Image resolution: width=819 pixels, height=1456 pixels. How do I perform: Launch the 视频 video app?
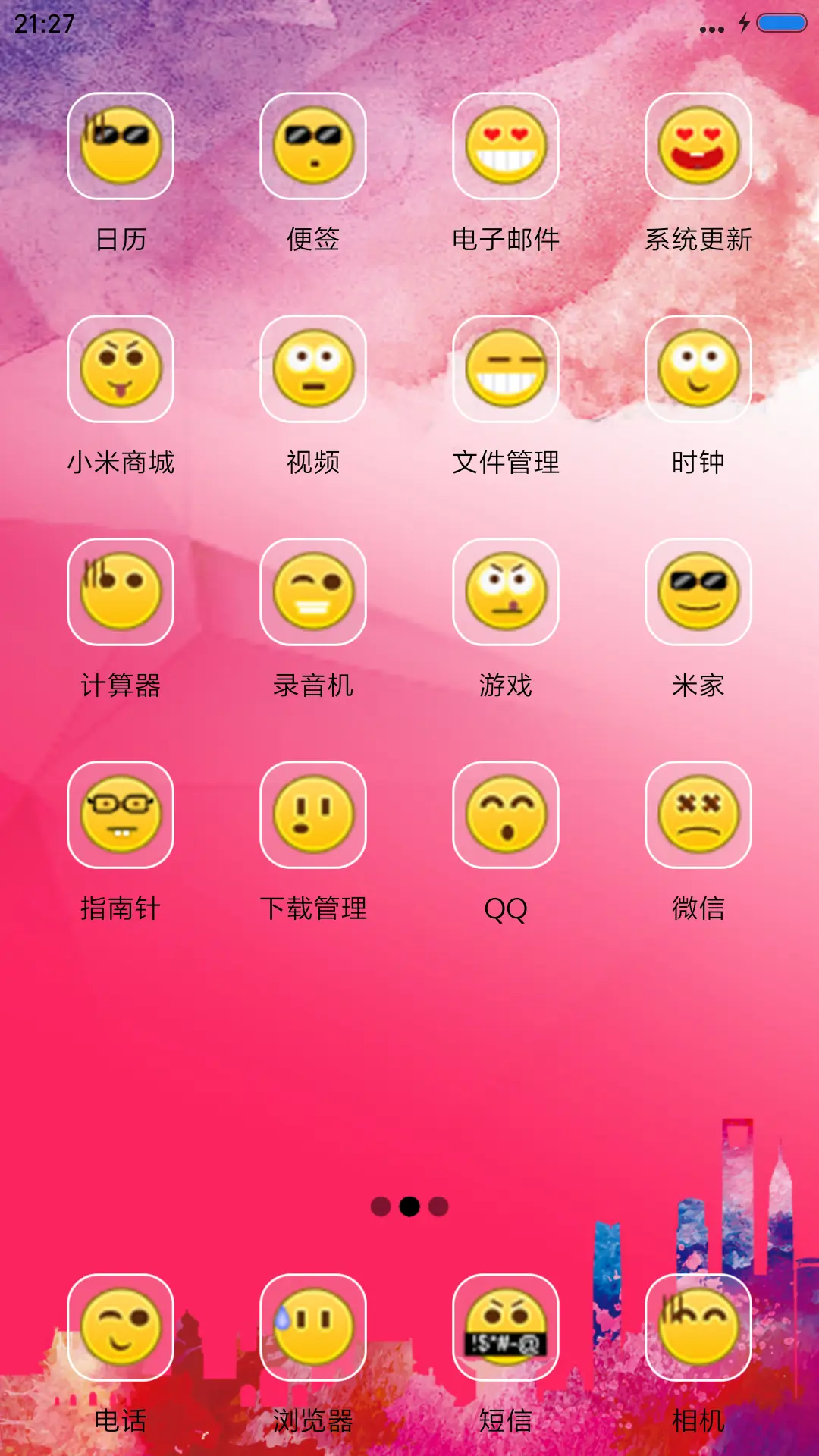pos(313,369)
